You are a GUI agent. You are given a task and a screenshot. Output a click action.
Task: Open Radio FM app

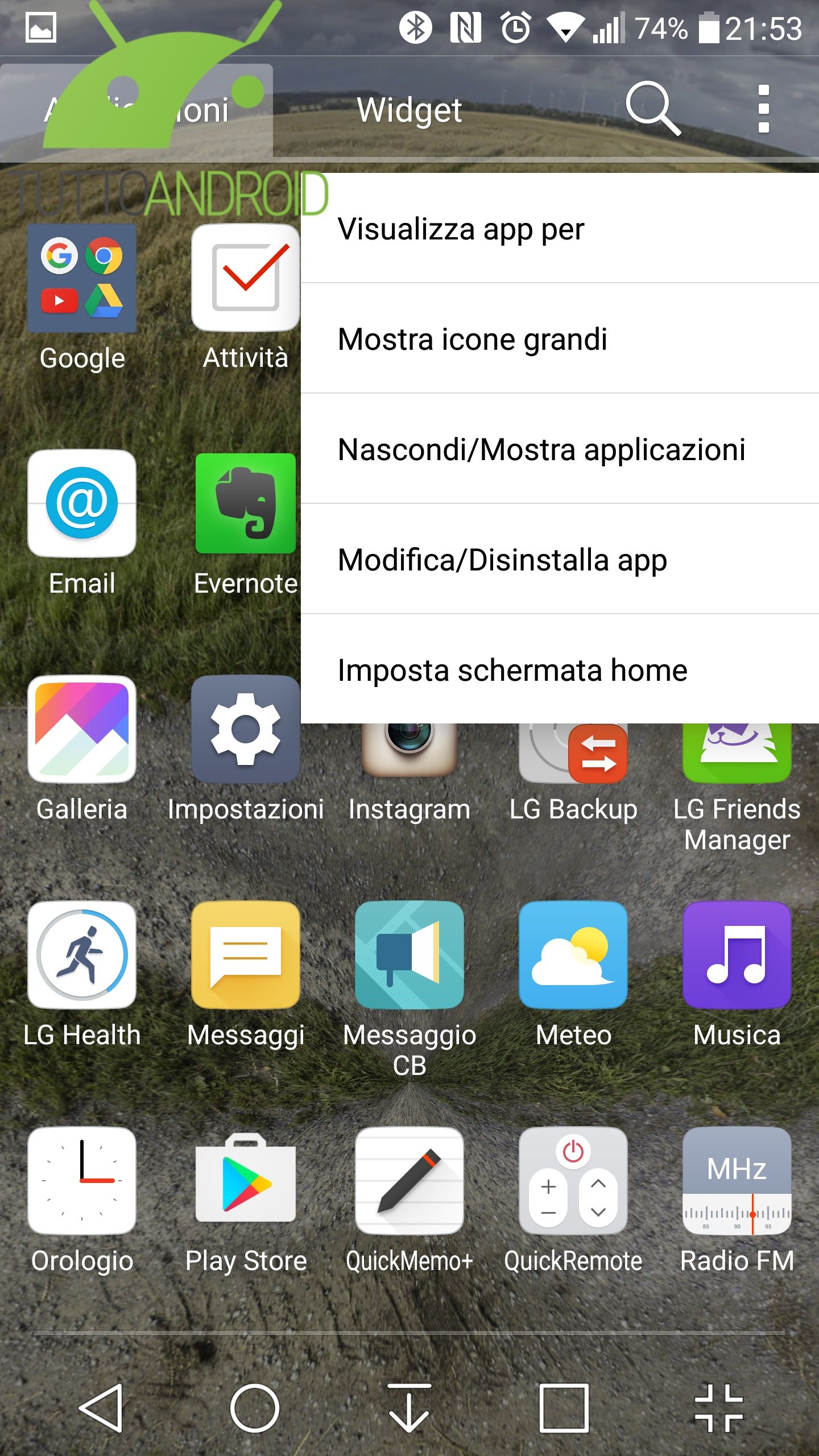[x=737, y=1181]
